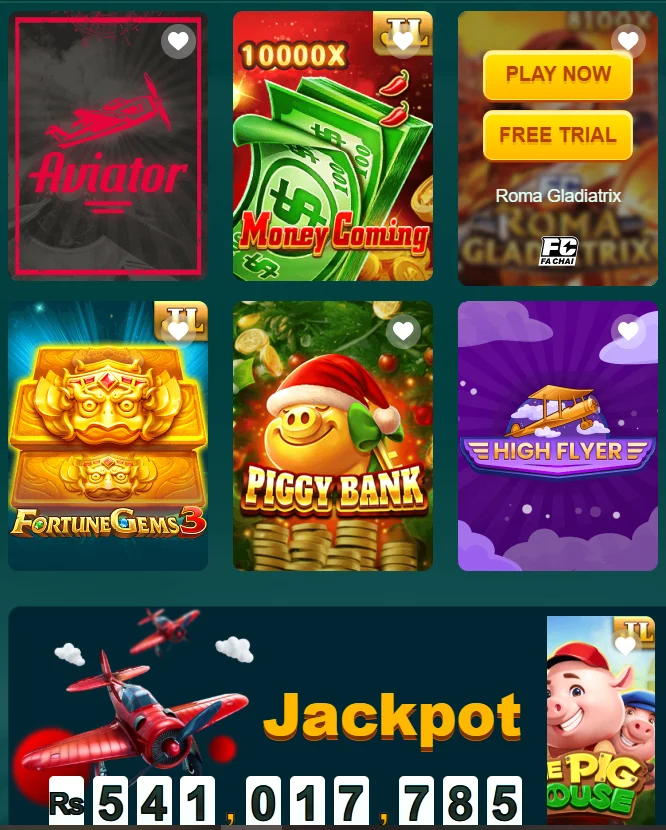Open the Aviator game tile
666x830 pixels.
pos(107,160)
